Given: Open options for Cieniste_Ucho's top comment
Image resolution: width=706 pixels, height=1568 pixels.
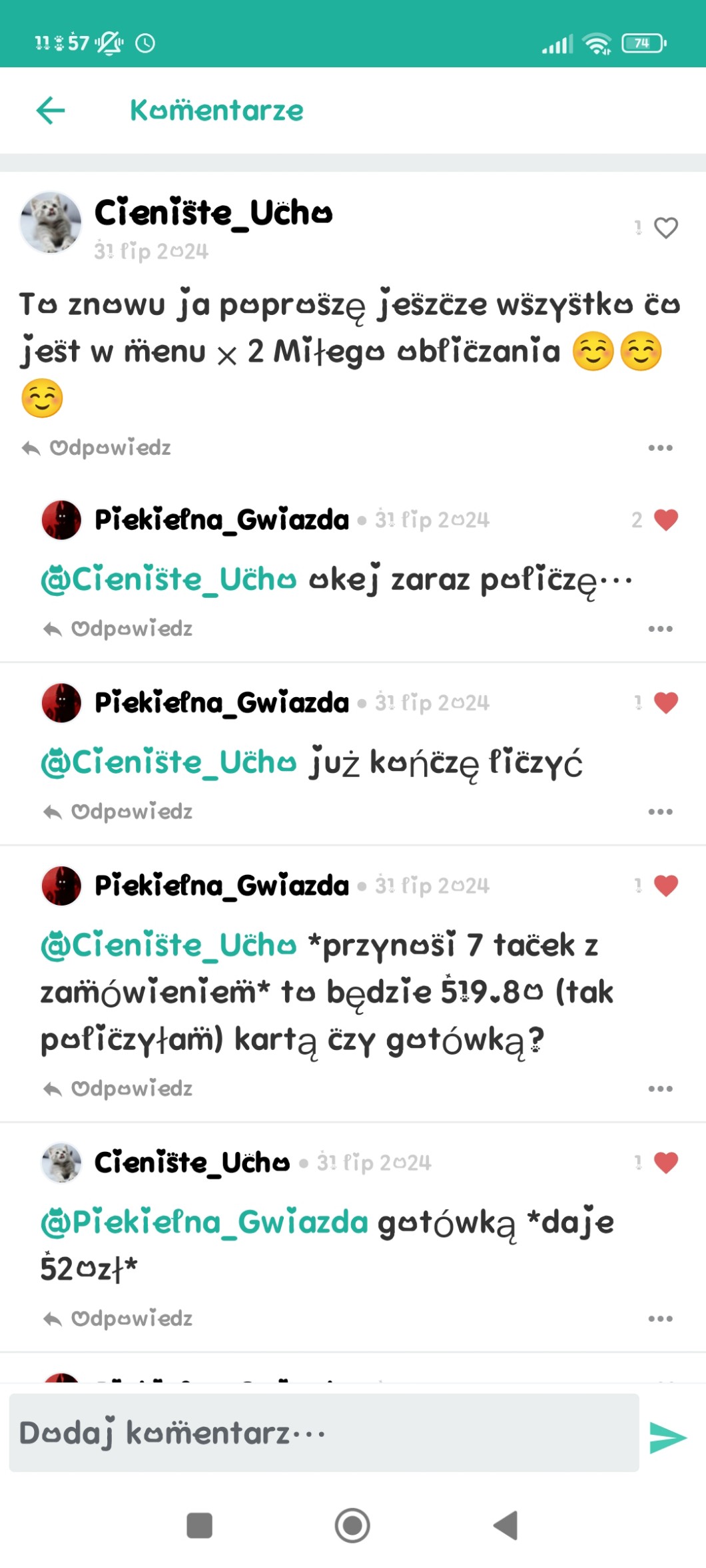Looking at the screenshot, I should coord(660,447).
